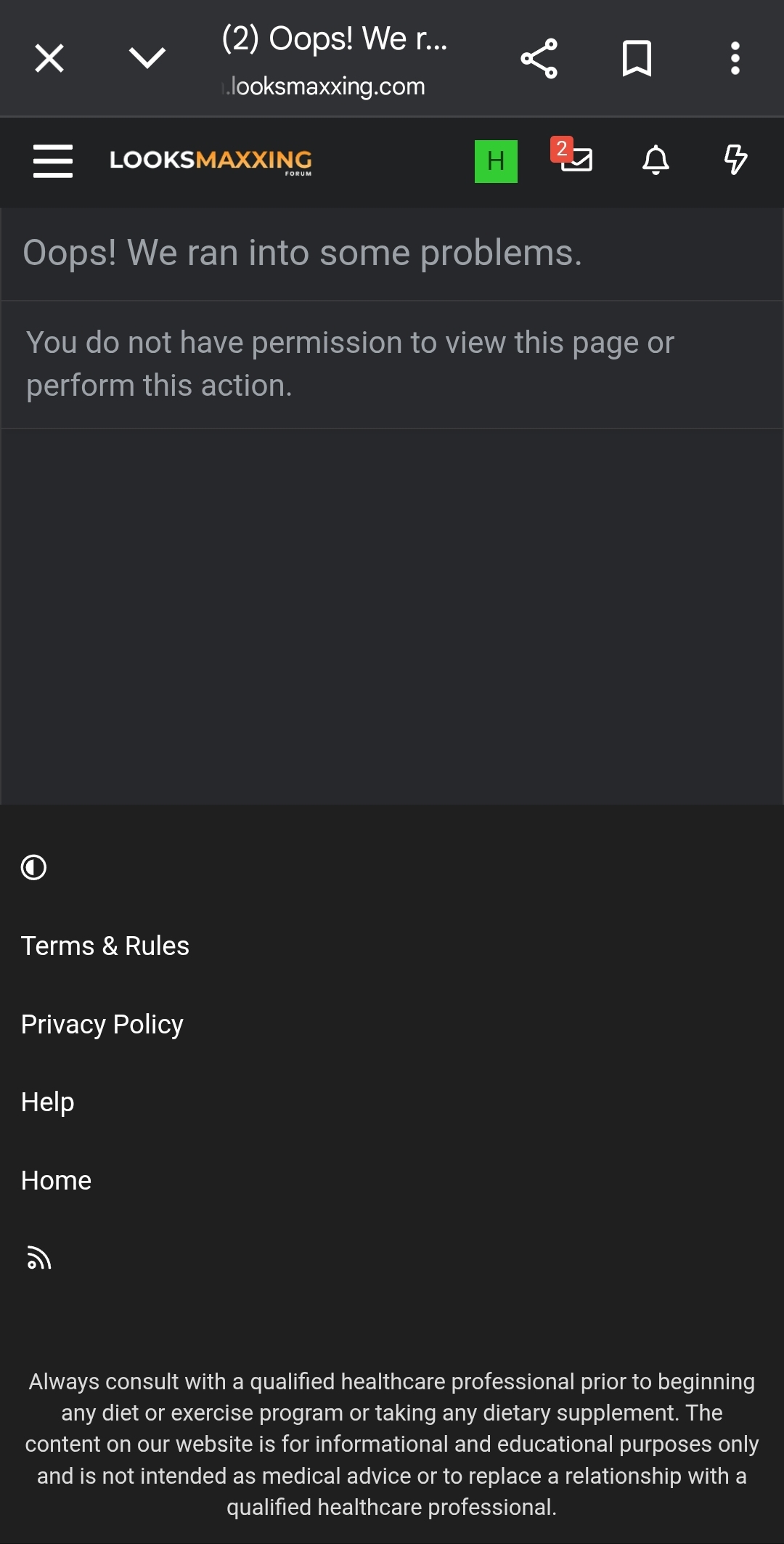Open the RSS feed icon in the footer
The height and width of the screenshot is (1544, 784).
(38, 1258)
